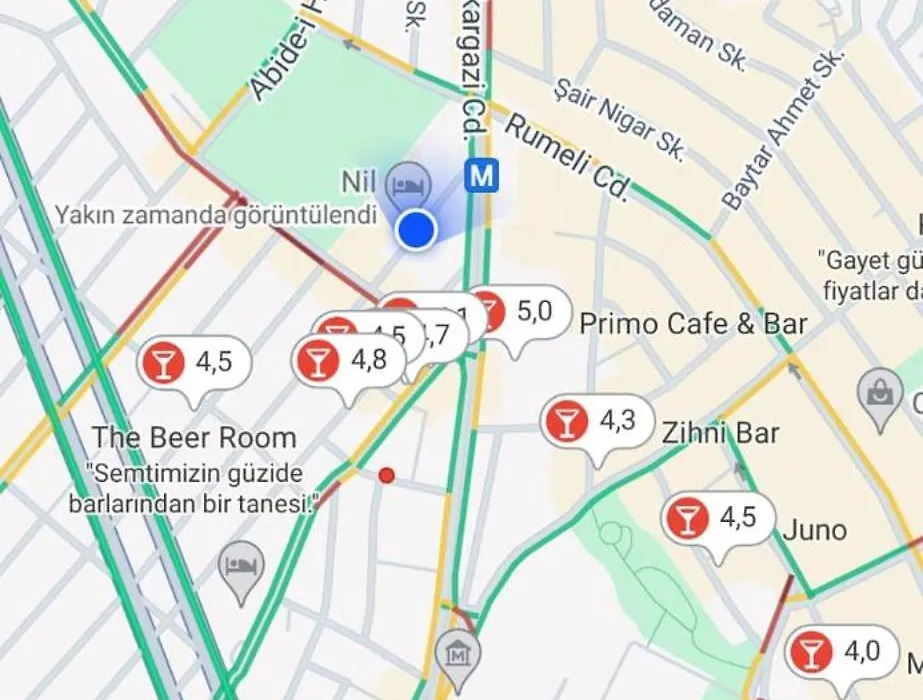Select the bar marker rated 4,8
923x700 pixels.
[x=344, y=360]
